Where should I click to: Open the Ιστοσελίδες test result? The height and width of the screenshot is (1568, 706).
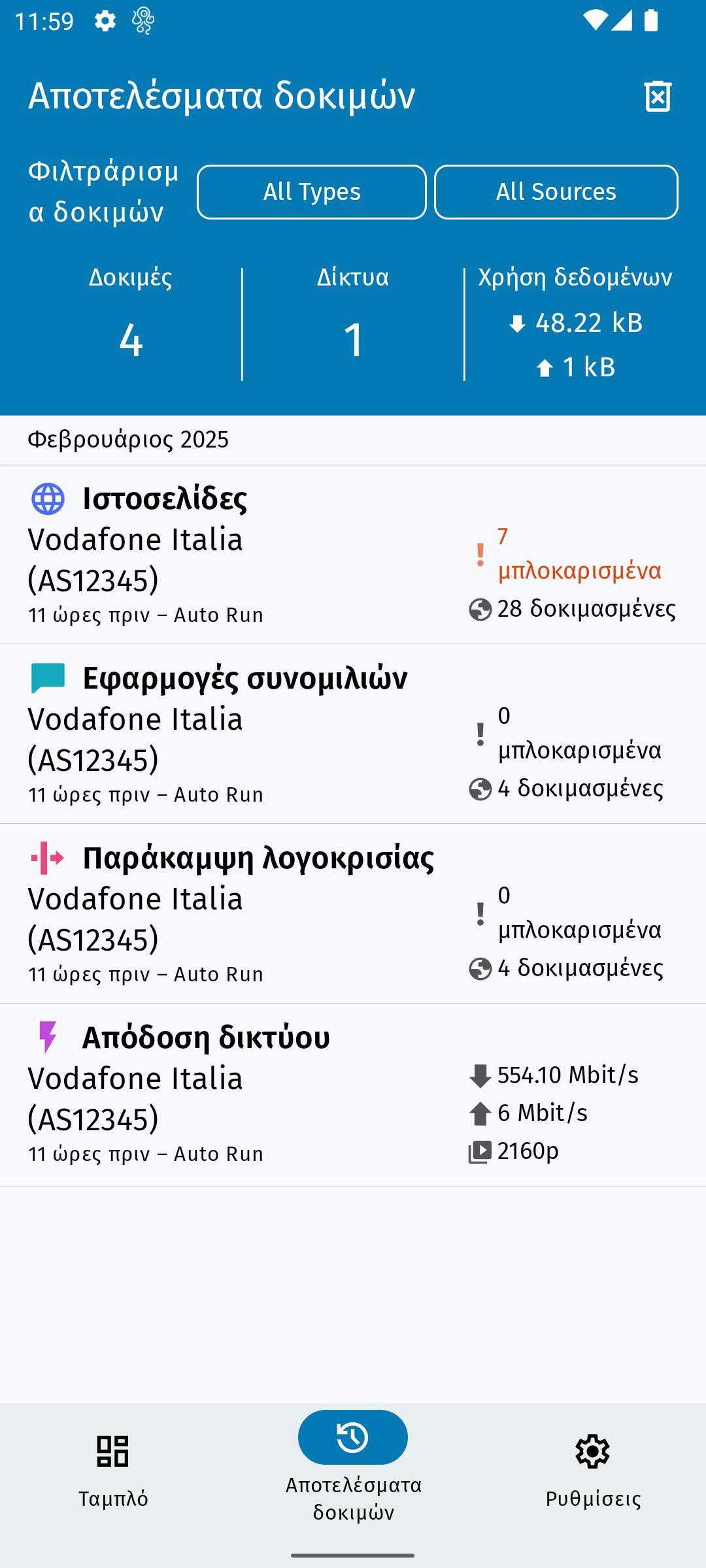(353, 555)
